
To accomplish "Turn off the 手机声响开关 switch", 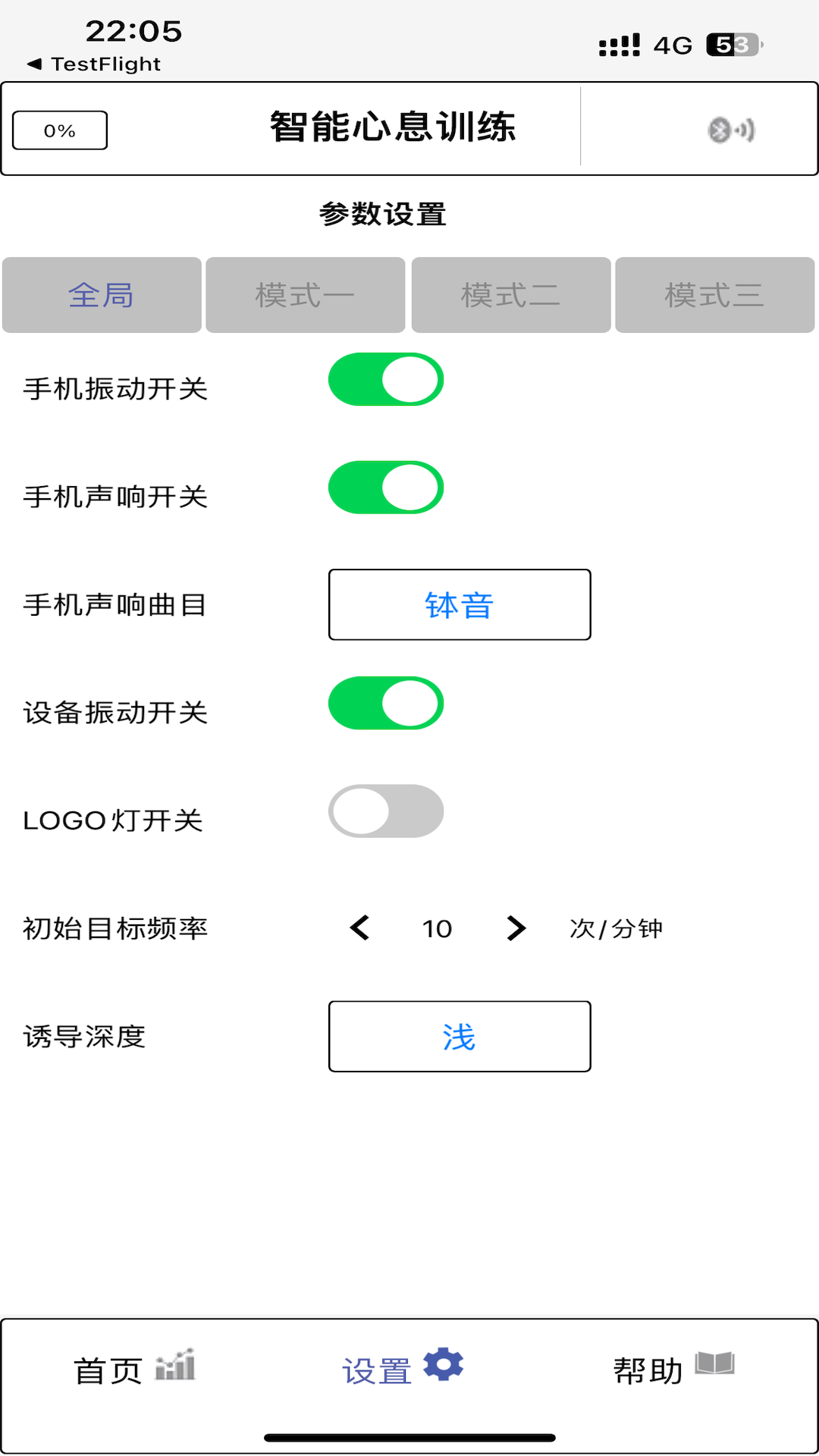I will tap(386, 488).
